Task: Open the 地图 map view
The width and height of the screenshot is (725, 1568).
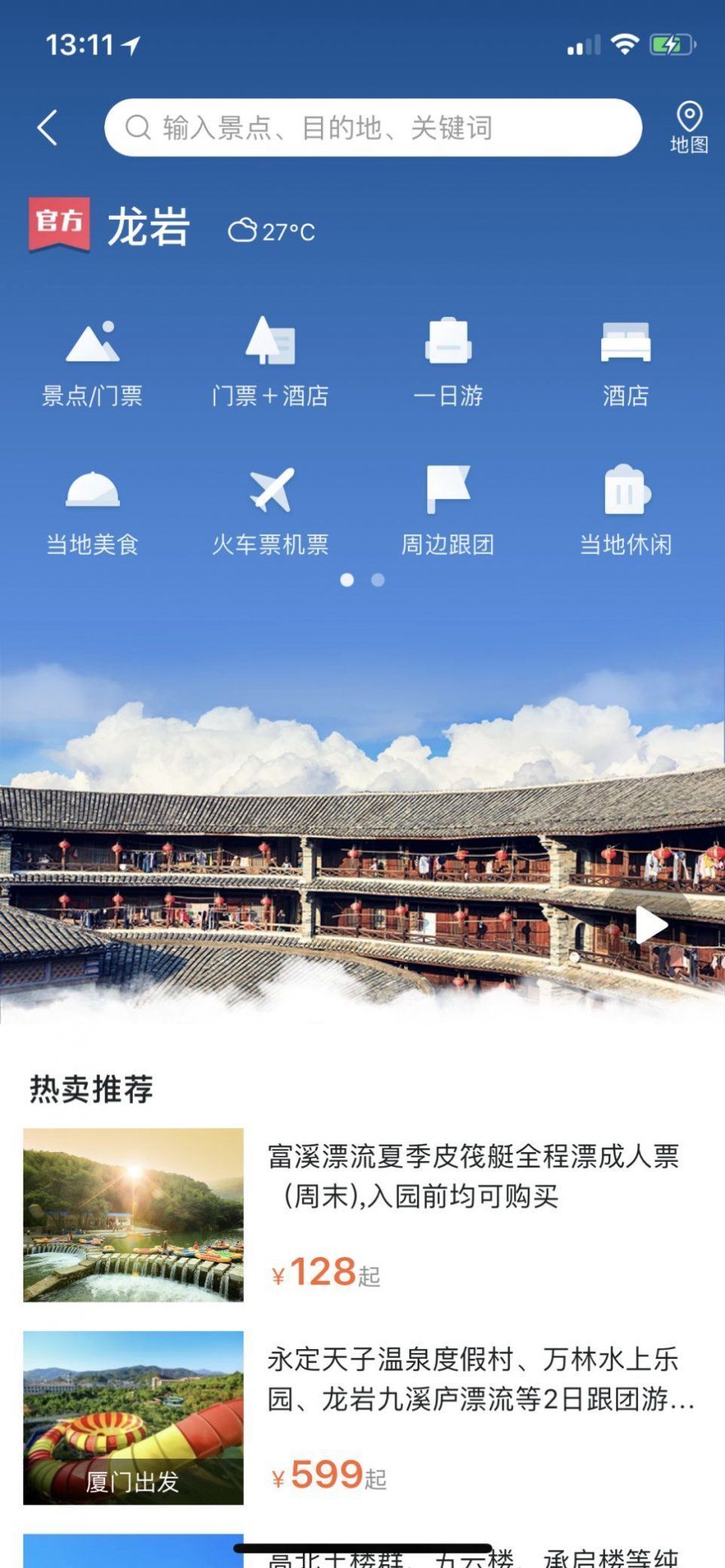Action: (x=688, y=127)
